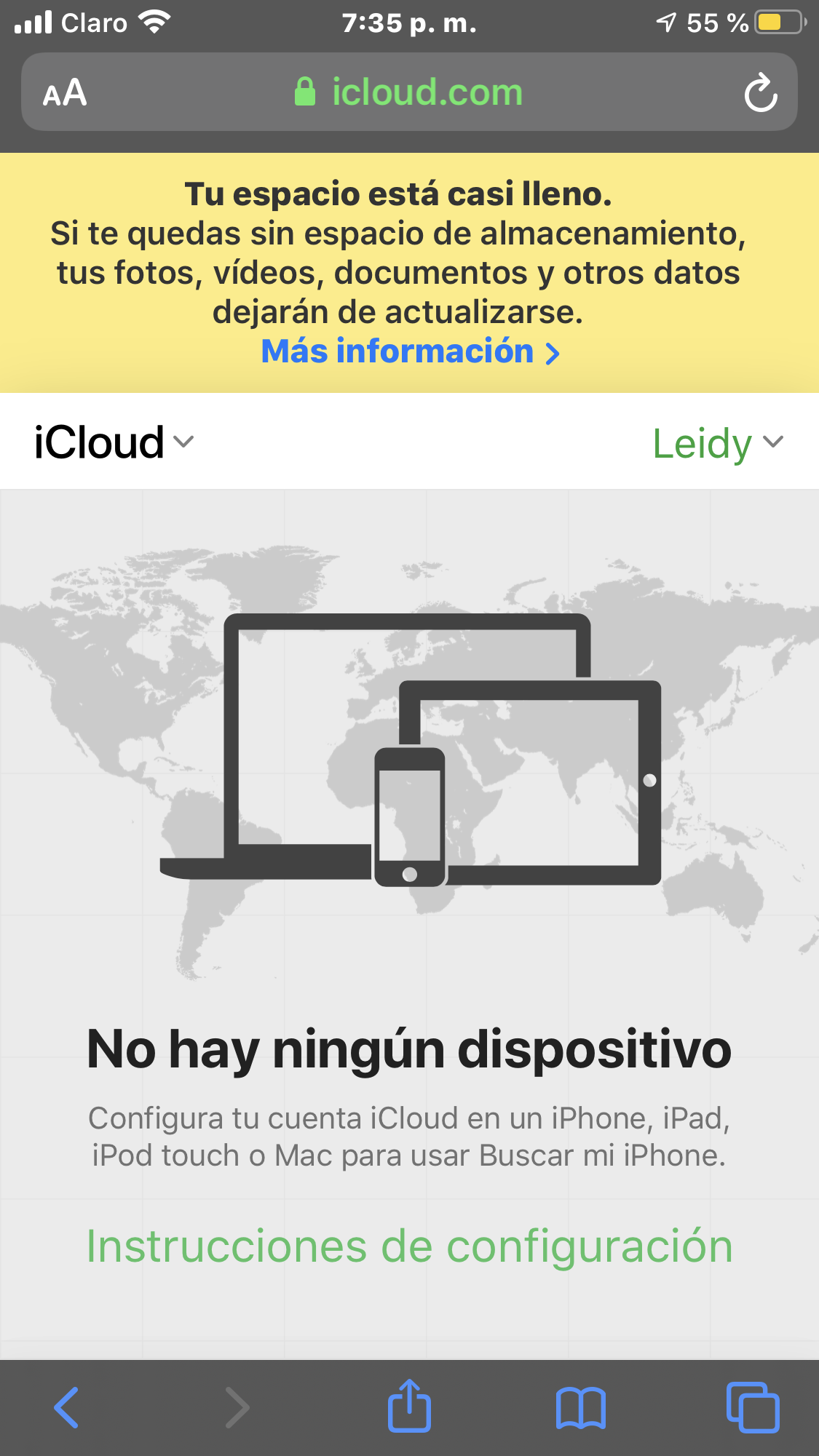Viewport: 819px width, 1456px height.
Task: Open the Más información link
Action: [x=410, y=351]
